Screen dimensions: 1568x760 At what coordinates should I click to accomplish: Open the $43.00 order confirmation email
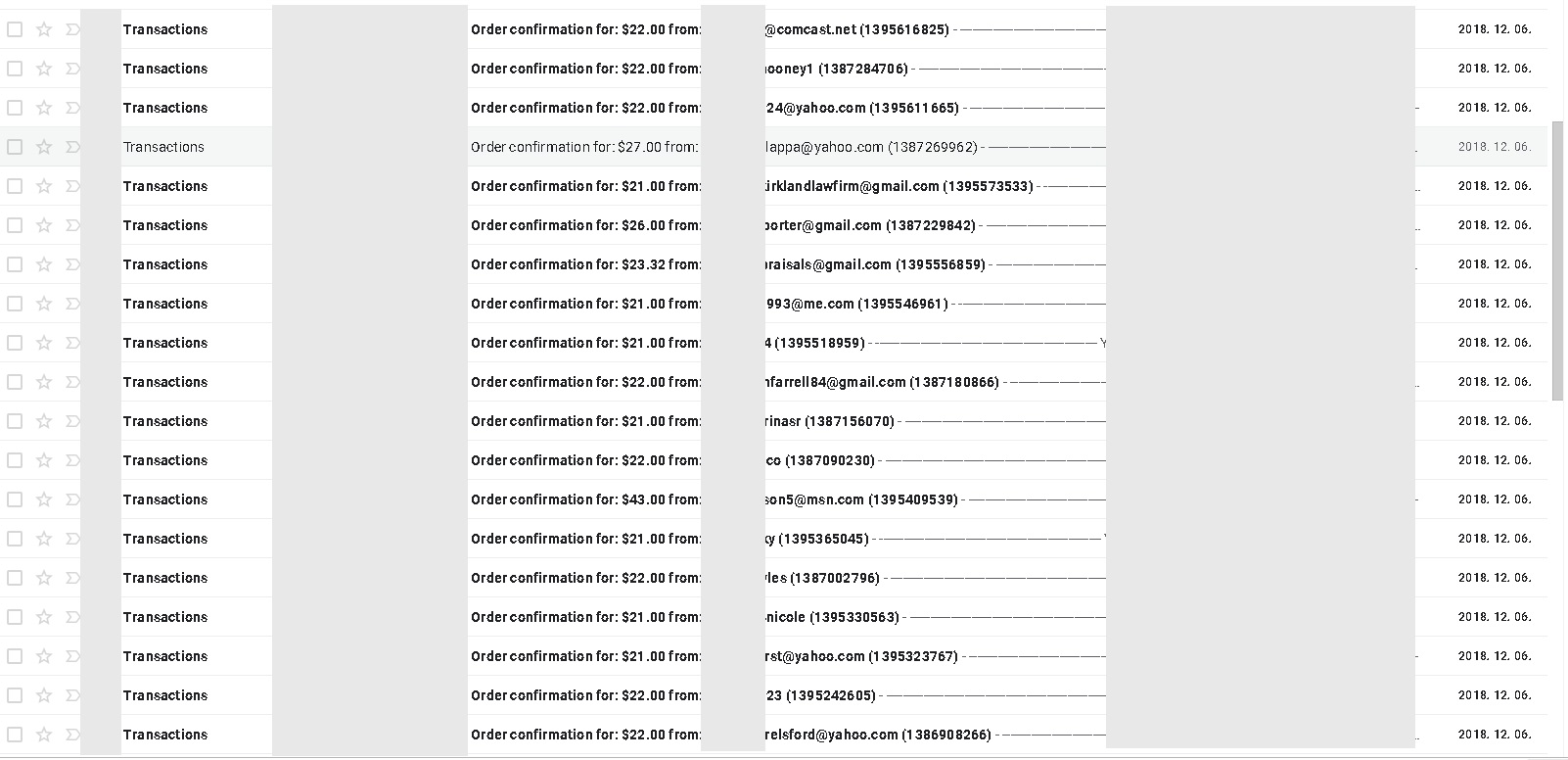tap(584, 499)
